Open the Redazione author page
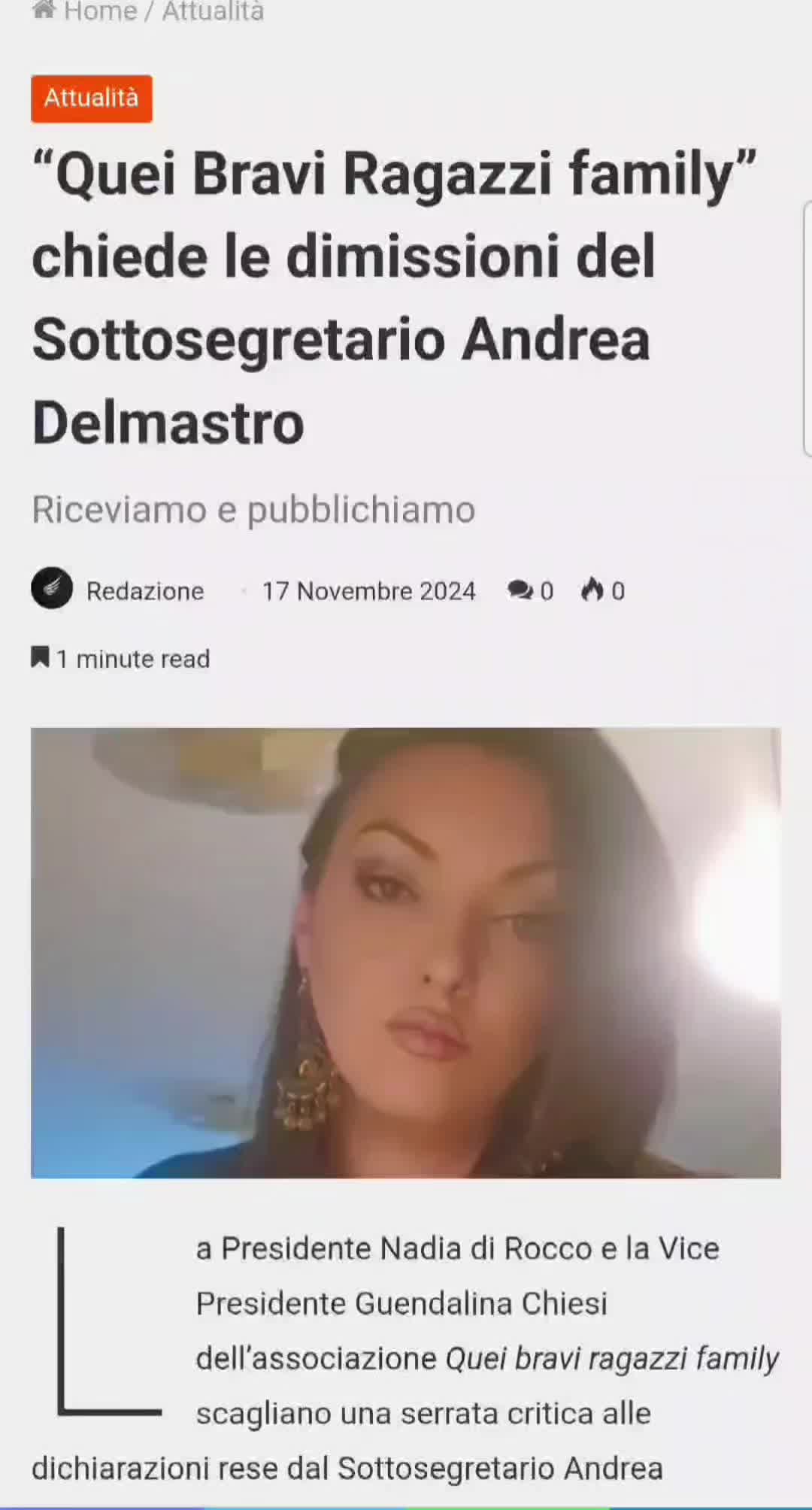Viewport: 812px width, 1510px height. pos(144,591)
